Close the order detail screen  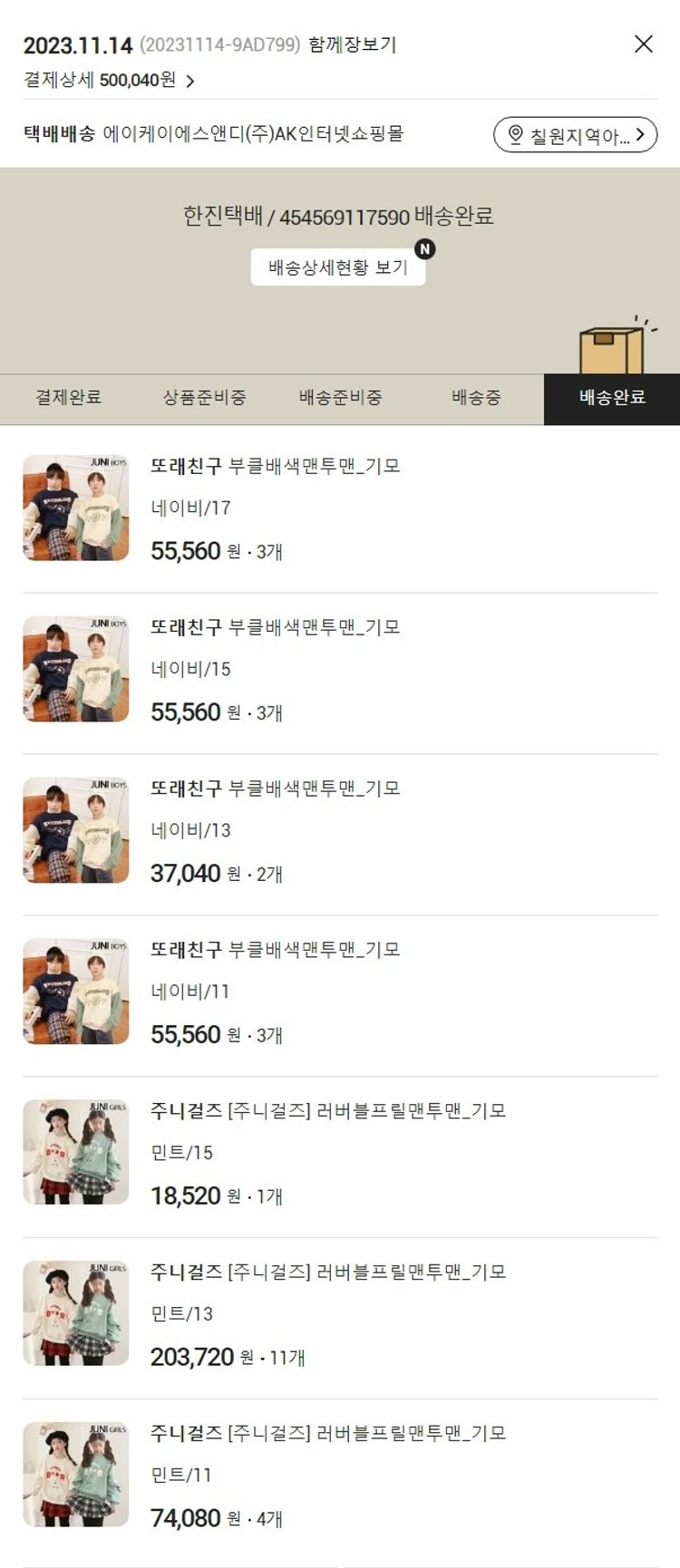point(643,44)
